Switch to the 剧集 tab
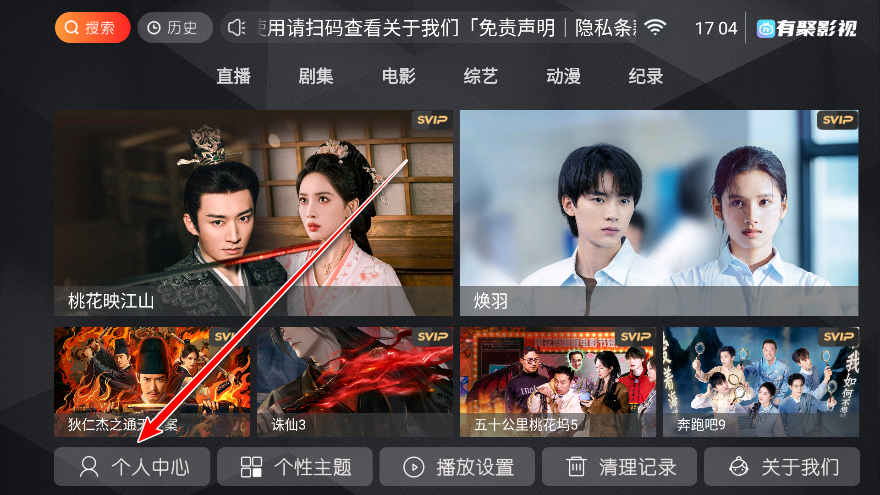Image resolution: width=880 pixels, height=495 pixels. point(316,77)
